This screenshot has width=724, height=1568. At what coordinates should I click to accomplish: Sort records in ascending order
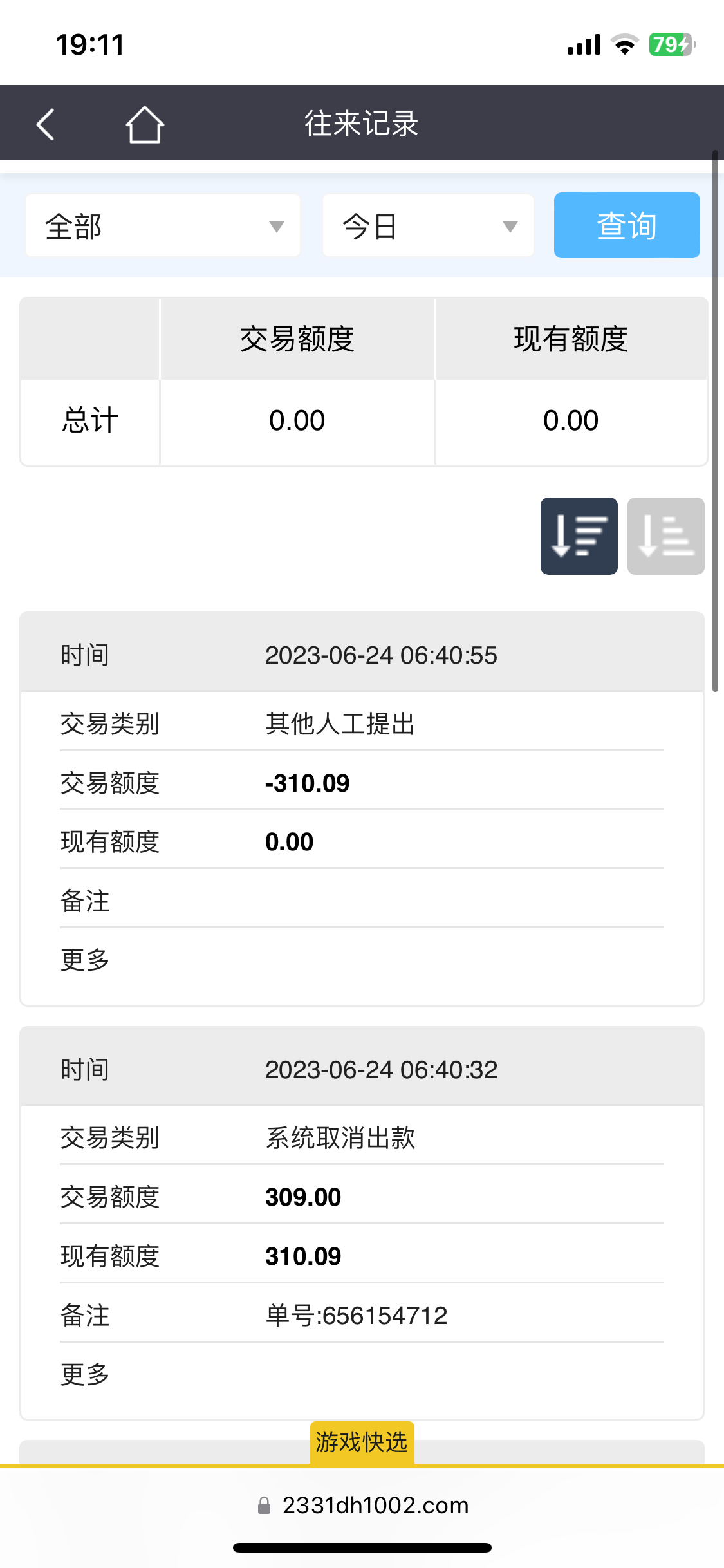pyautogui.click(x=665, y=536)
